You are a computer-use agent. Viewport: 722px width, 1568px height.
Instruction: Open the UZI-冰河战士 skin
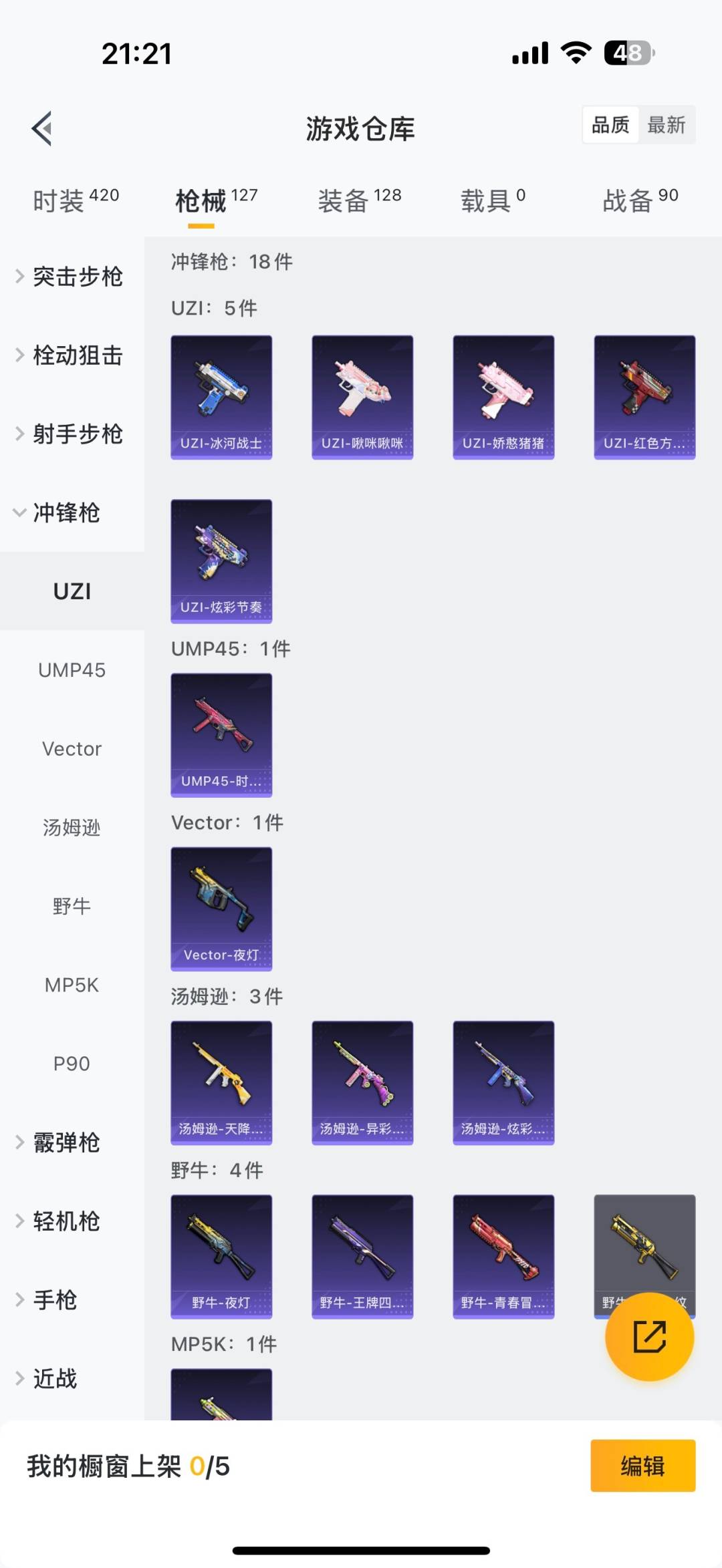221,397
